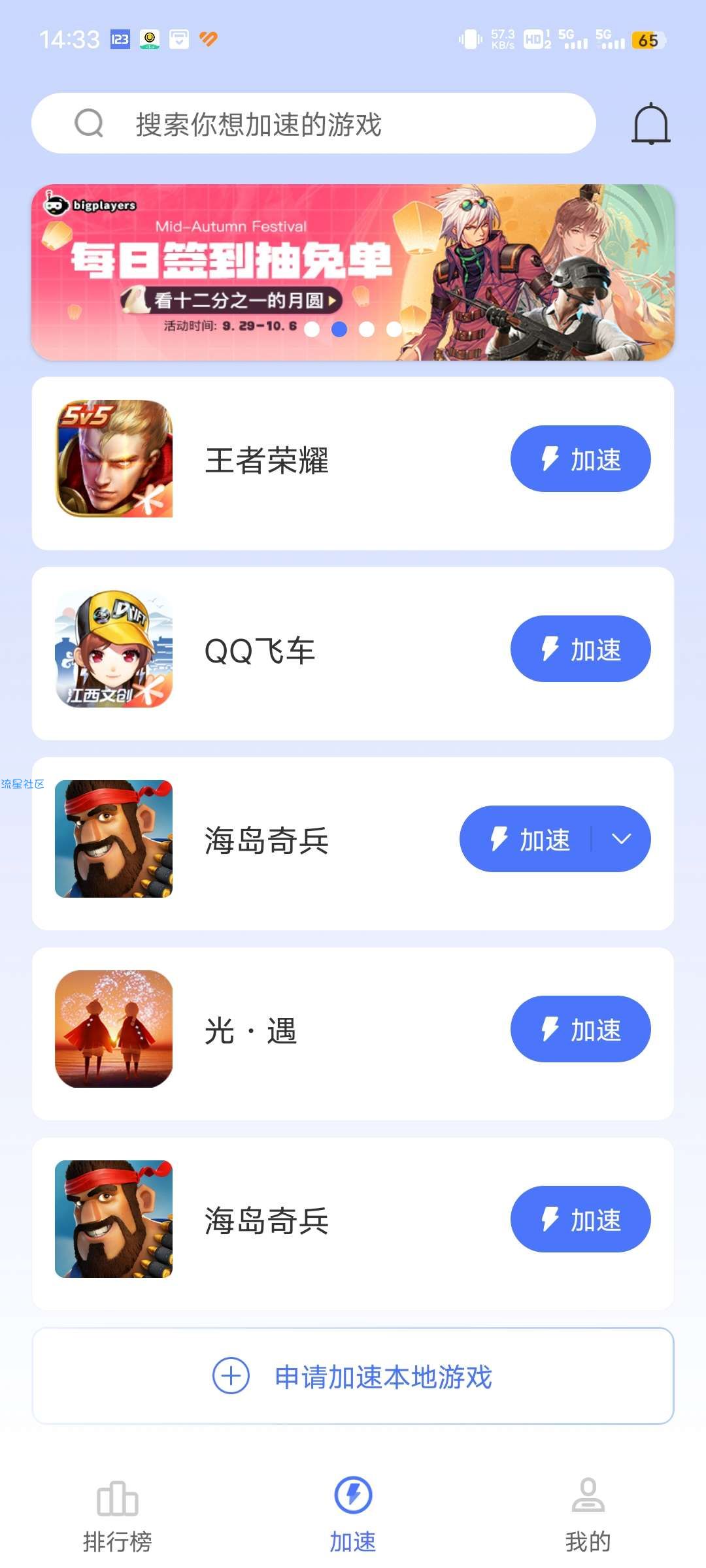This screenshot has height=1568, width=706.
Task: Open the Mid-Autumn Festival sign-in banner
Action: point(353,272)
